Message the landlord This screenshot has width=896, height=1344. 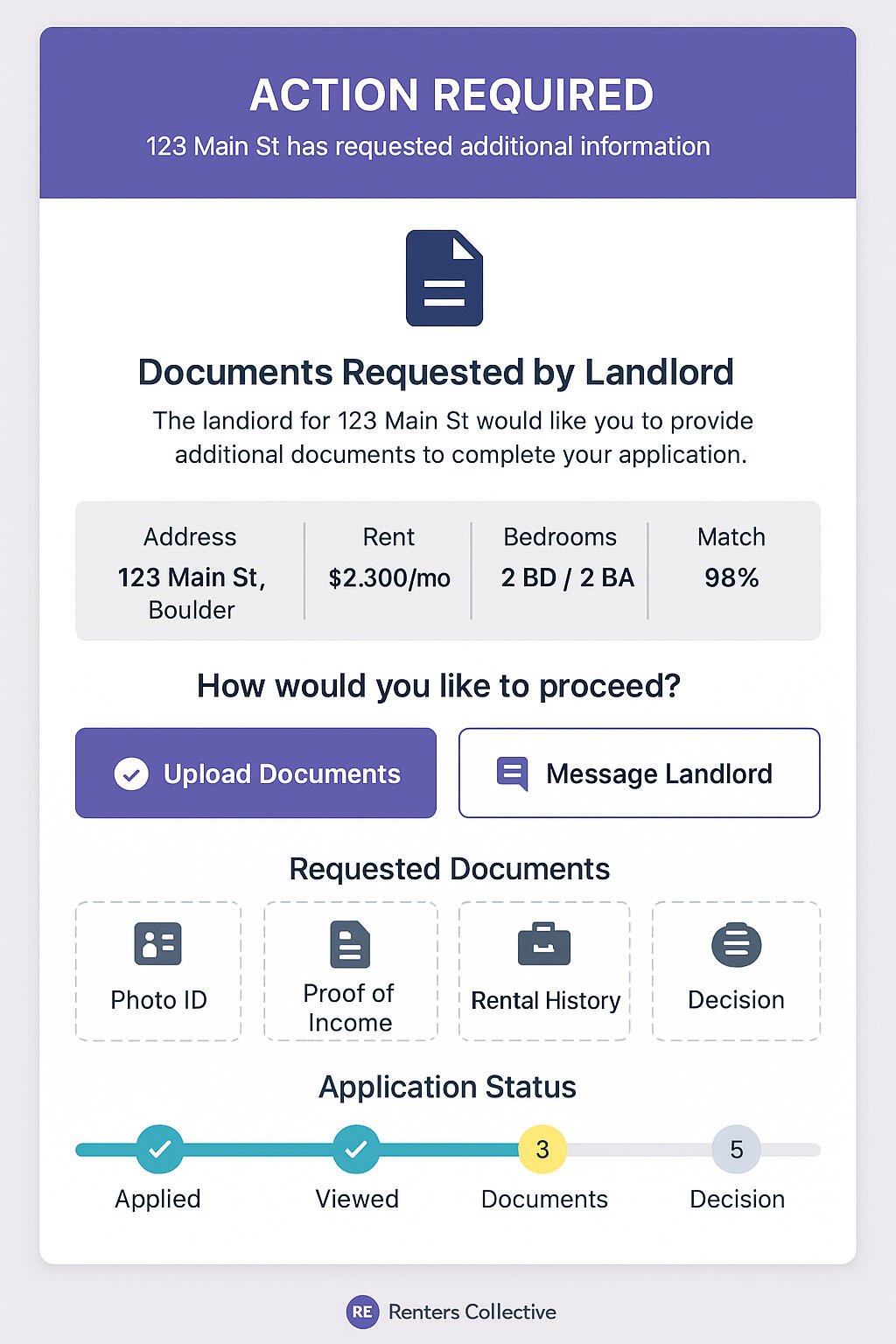click(x=639, y=773)
